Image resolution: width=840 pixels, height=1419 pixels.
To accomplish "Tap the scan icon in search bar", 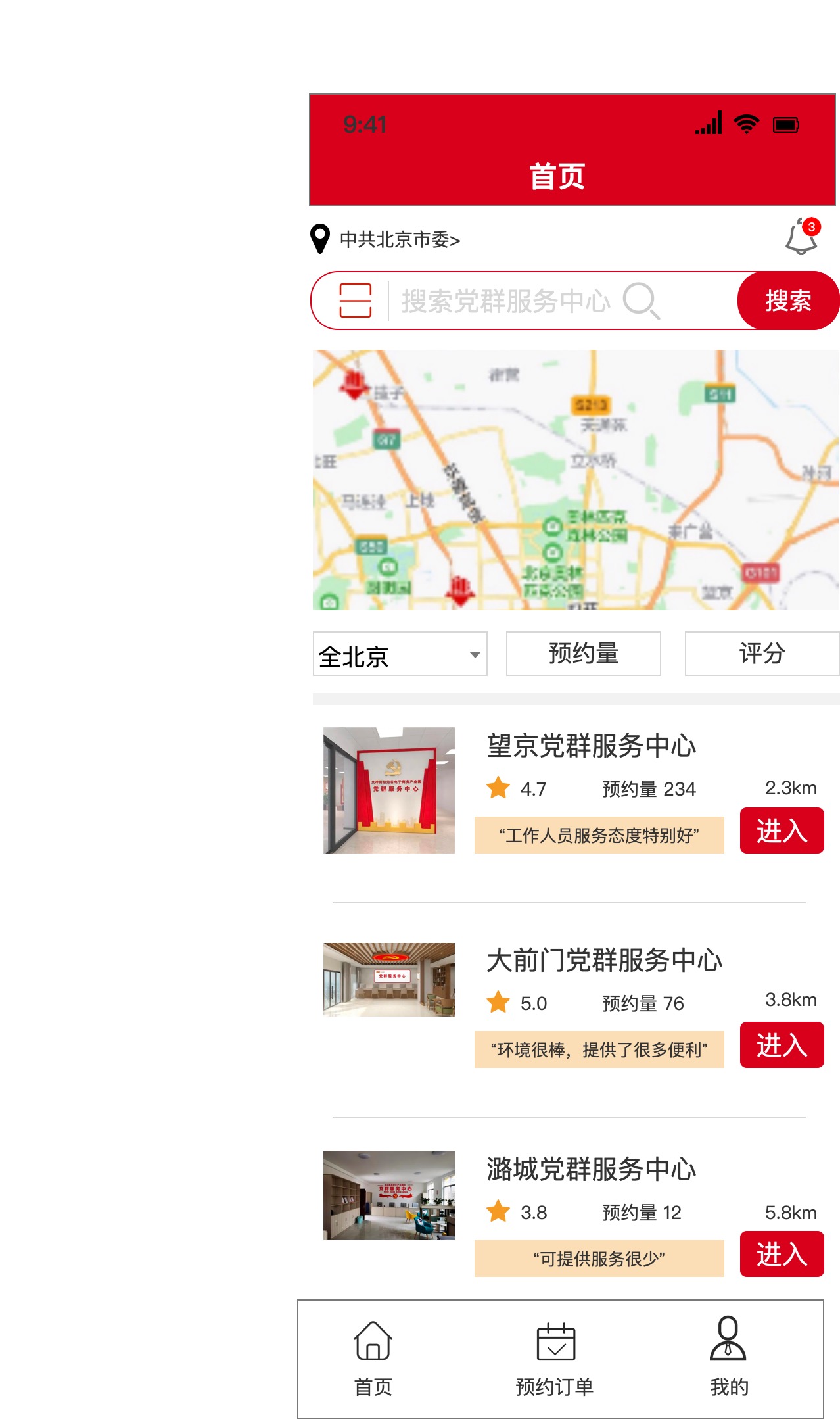I will point(355,301).
